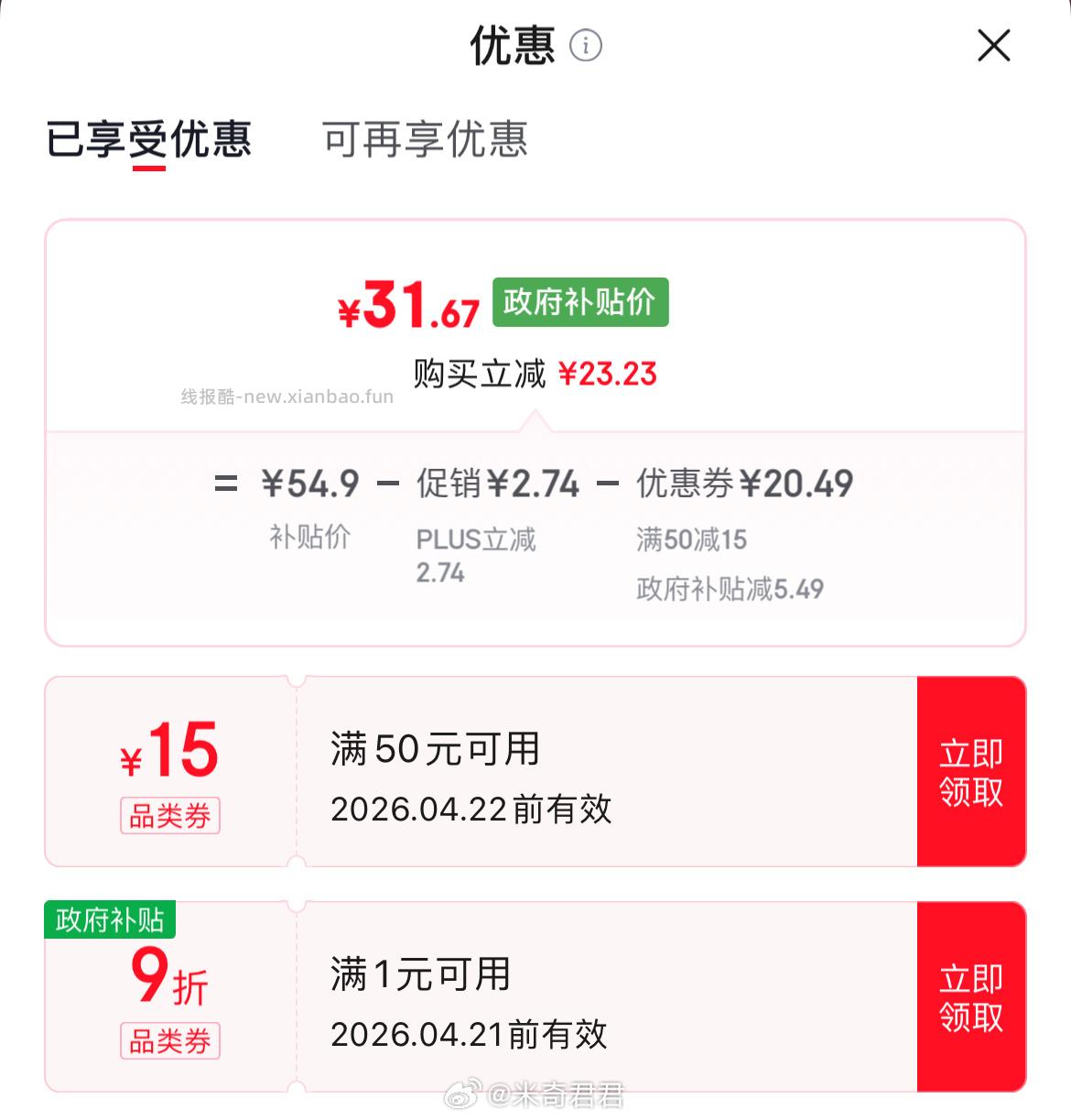Switch to the 可再享优惠 tab

(x=425, y=139)
